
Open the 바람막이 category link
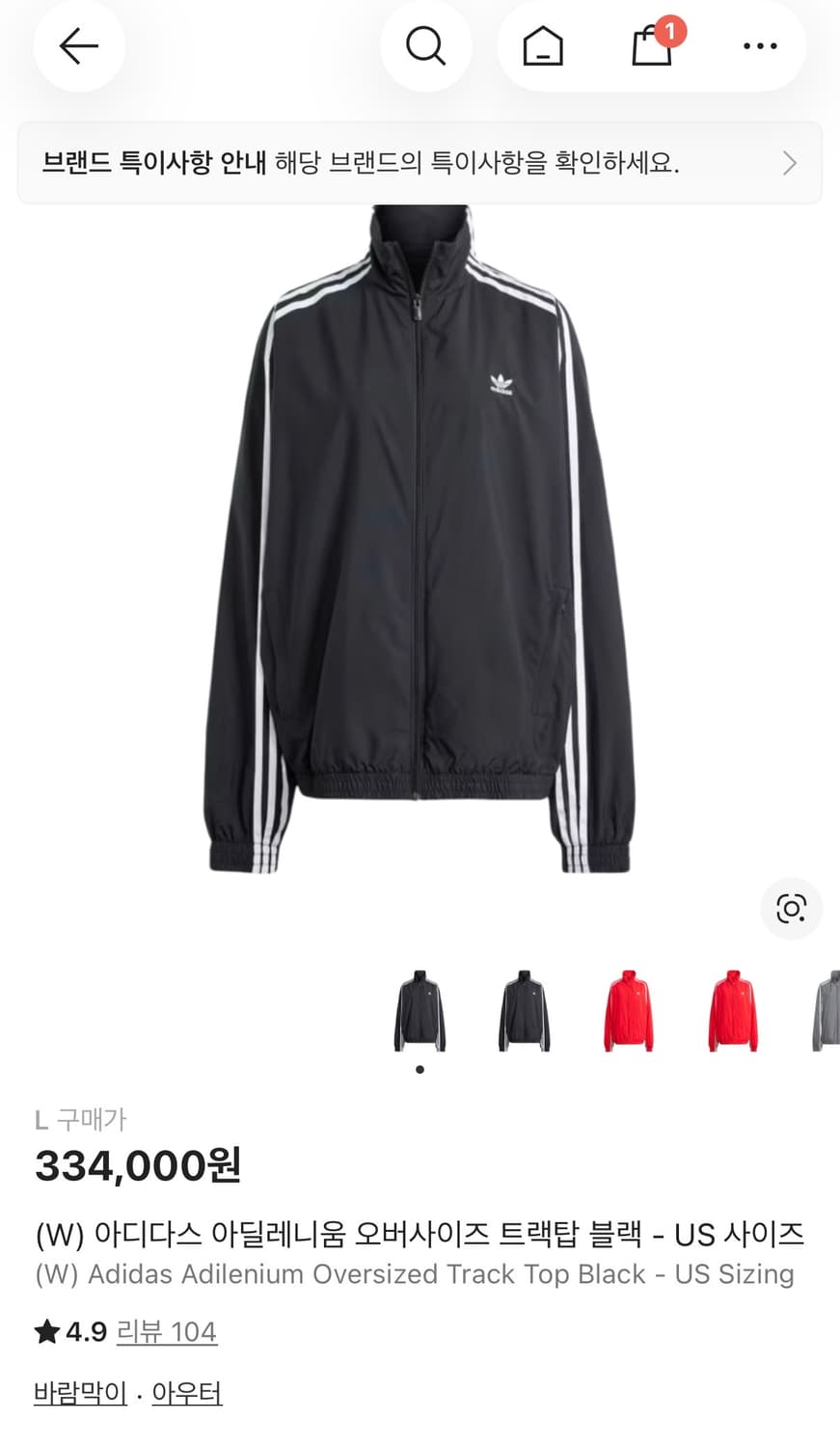pyautogui.click(x=80, y=1393)
